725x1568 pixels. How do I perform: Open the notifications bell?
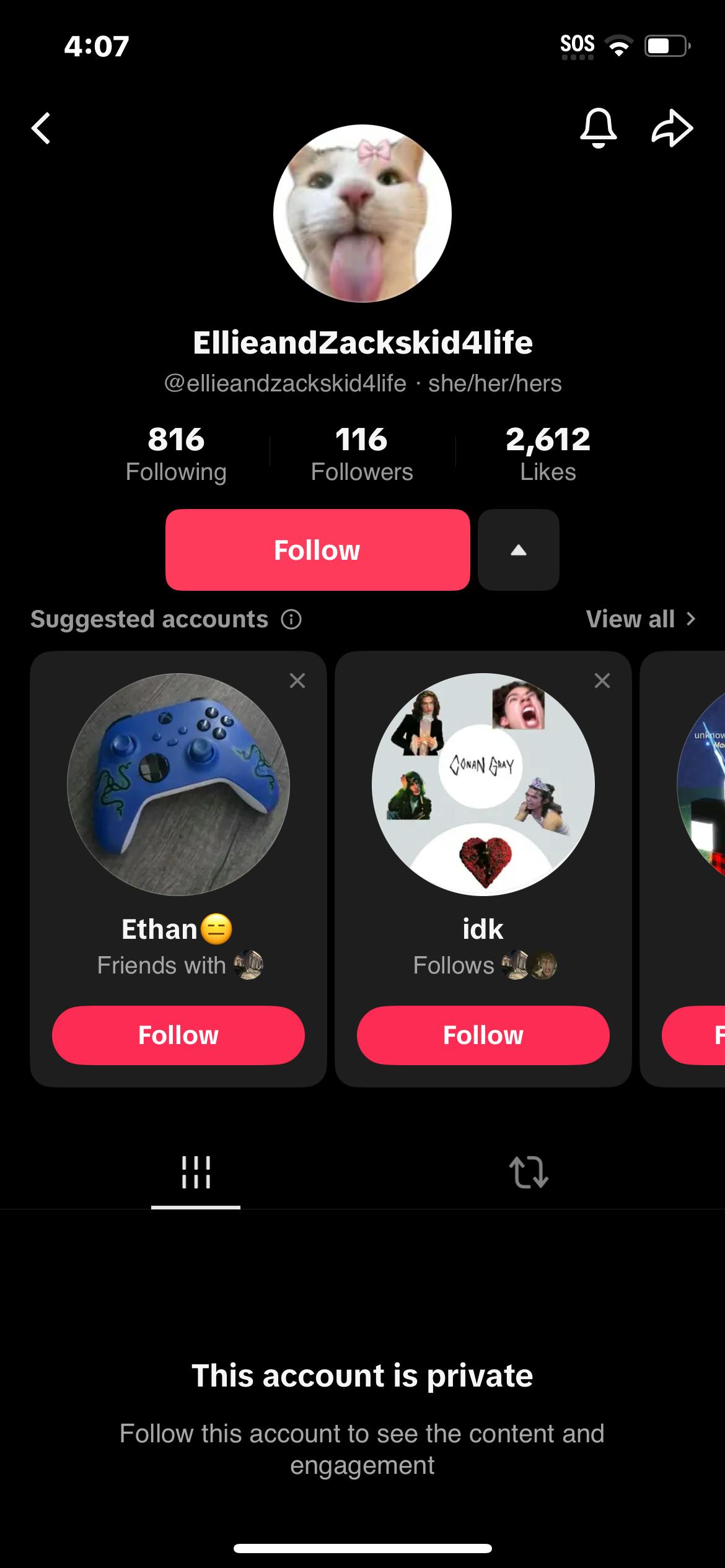point(598,128)
